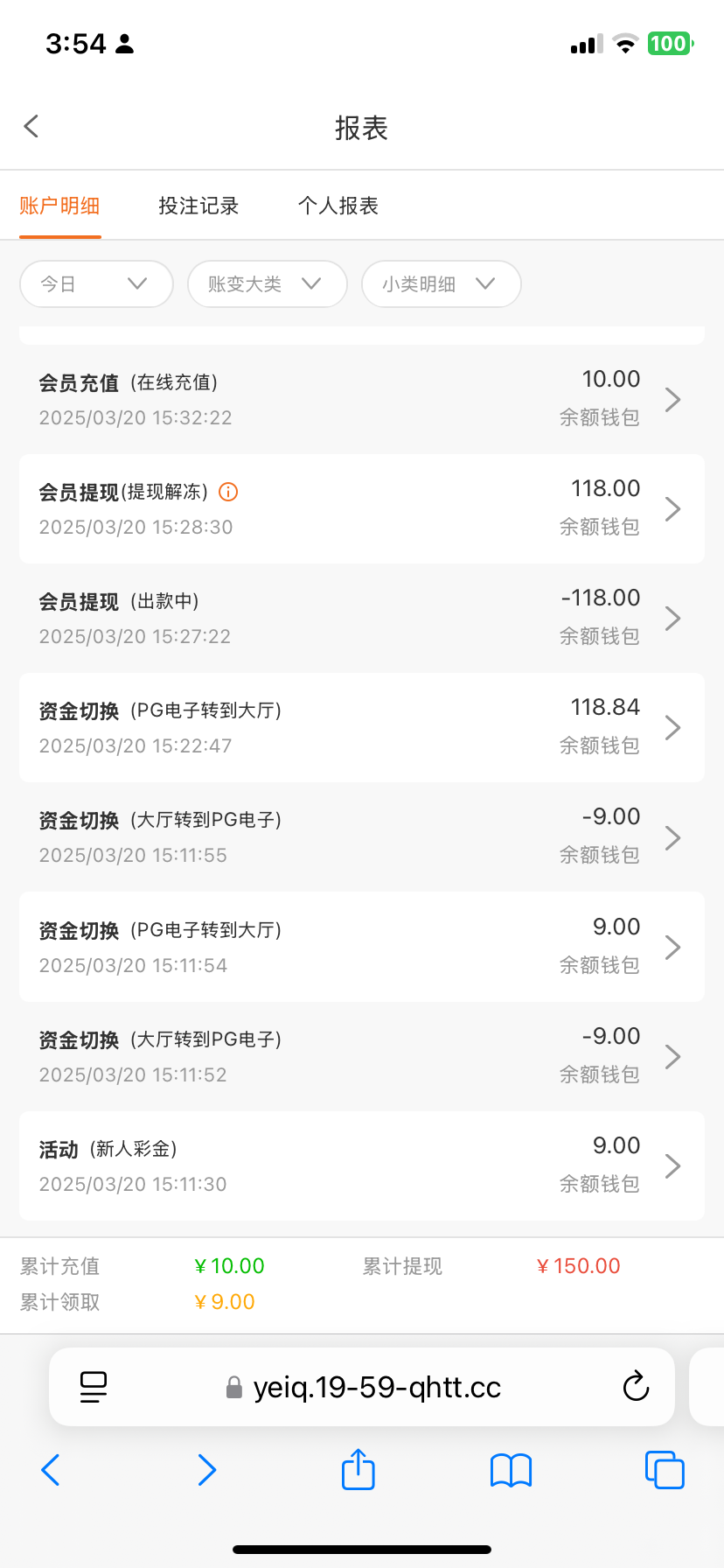Open the 活动 (新人彩金) 9.00 record
This screenshot has height=1568, width=724.
coord(361,1165)
